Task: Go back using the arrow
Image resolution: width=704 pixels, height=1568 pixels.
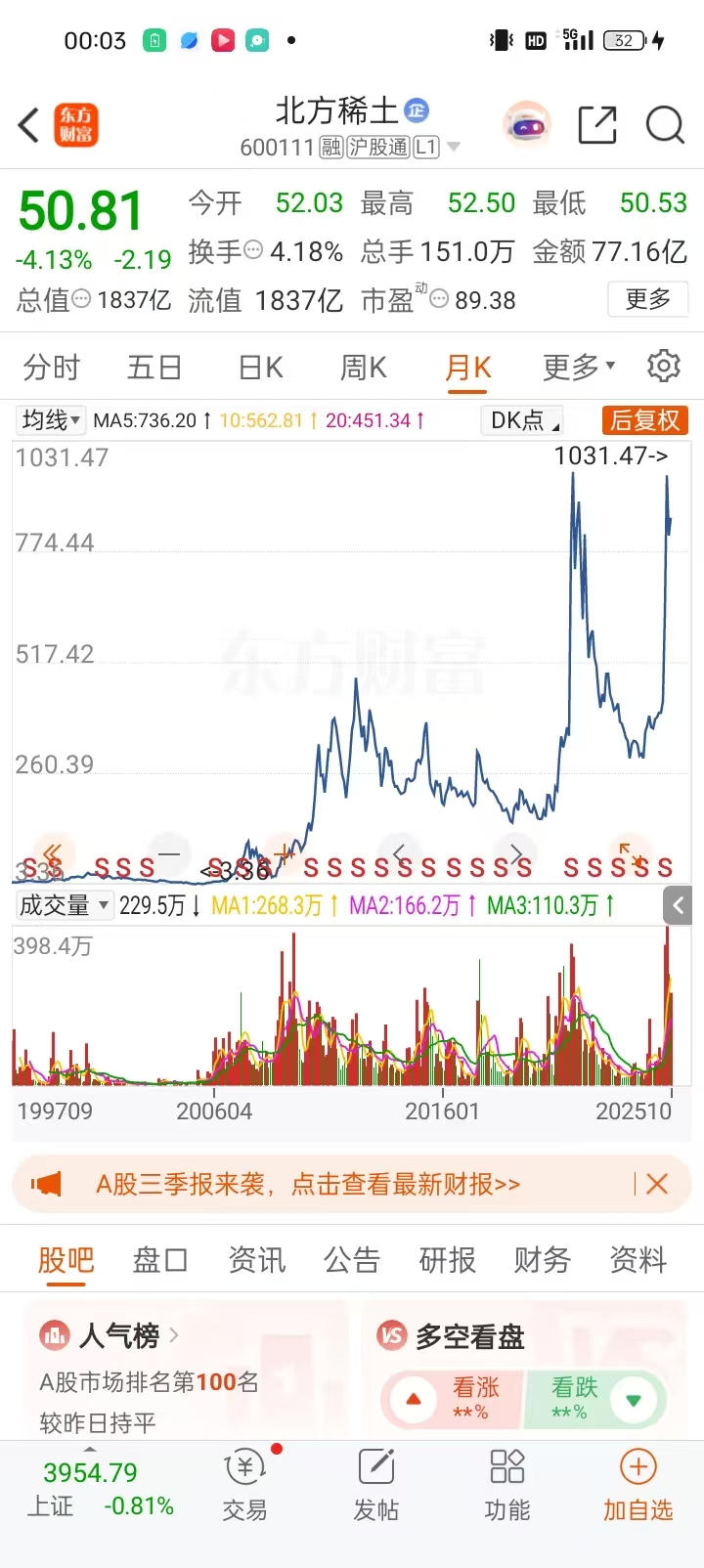Action: 29,125
